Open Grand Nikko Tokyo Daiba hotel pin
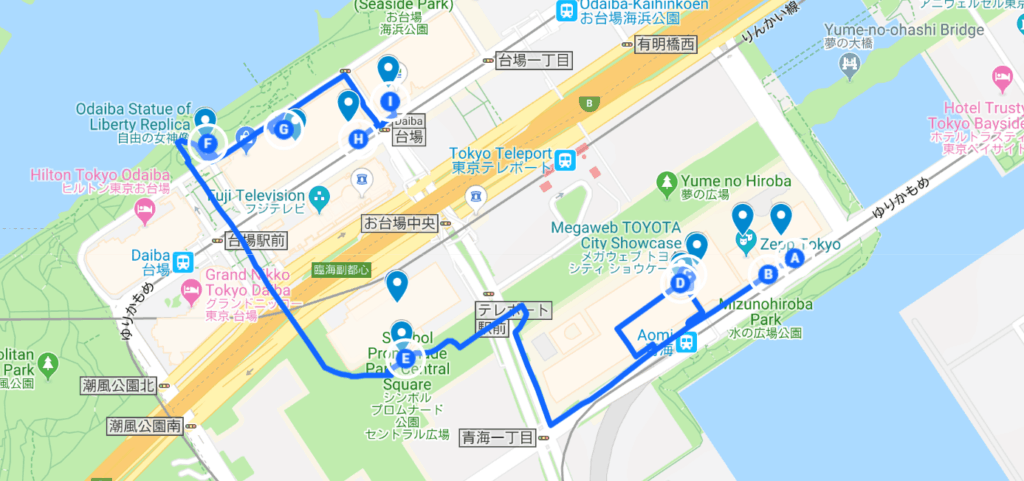Image resolution: width=1024 pixels, height=481 pixels. tap(190, 290)
